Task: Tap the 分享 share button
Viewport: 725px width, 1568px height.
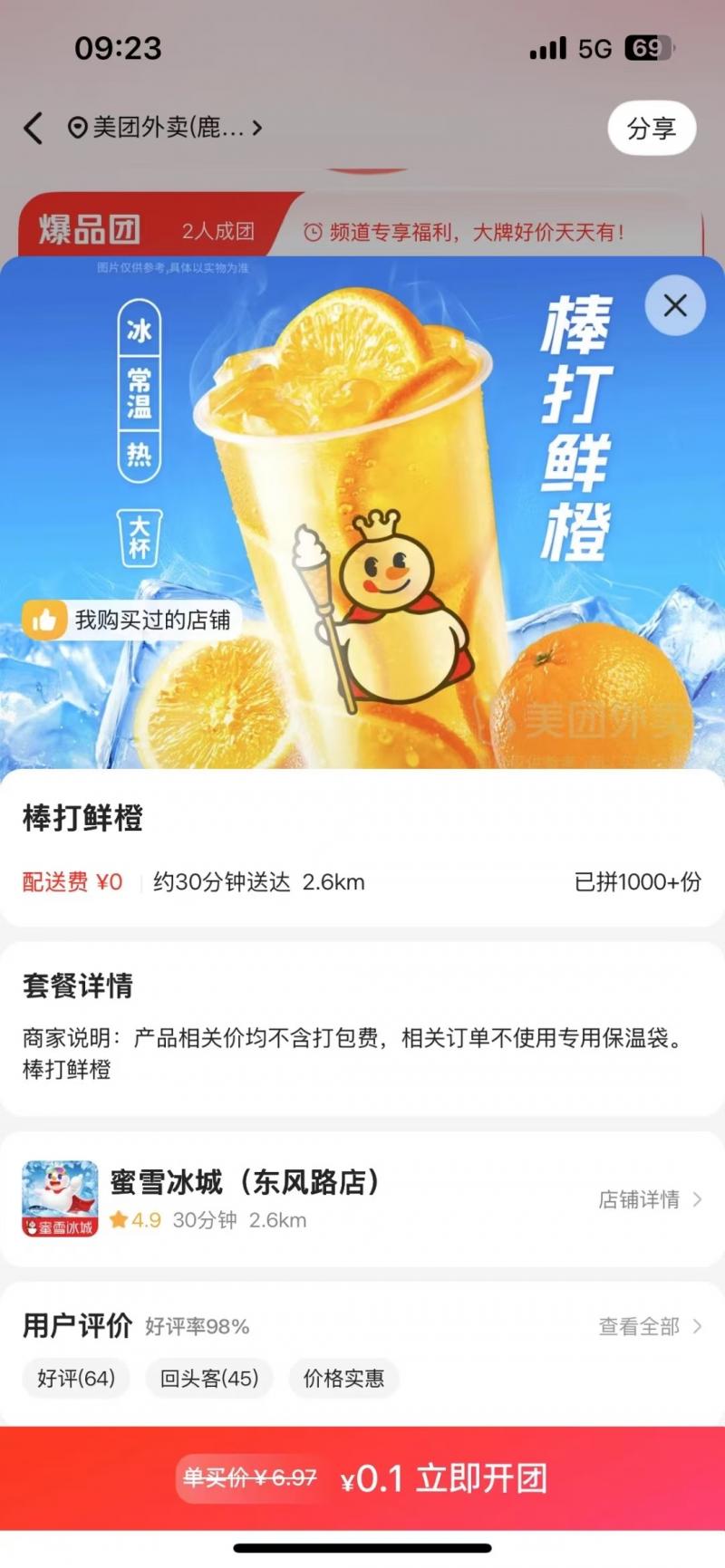Action: click(652, 128)
